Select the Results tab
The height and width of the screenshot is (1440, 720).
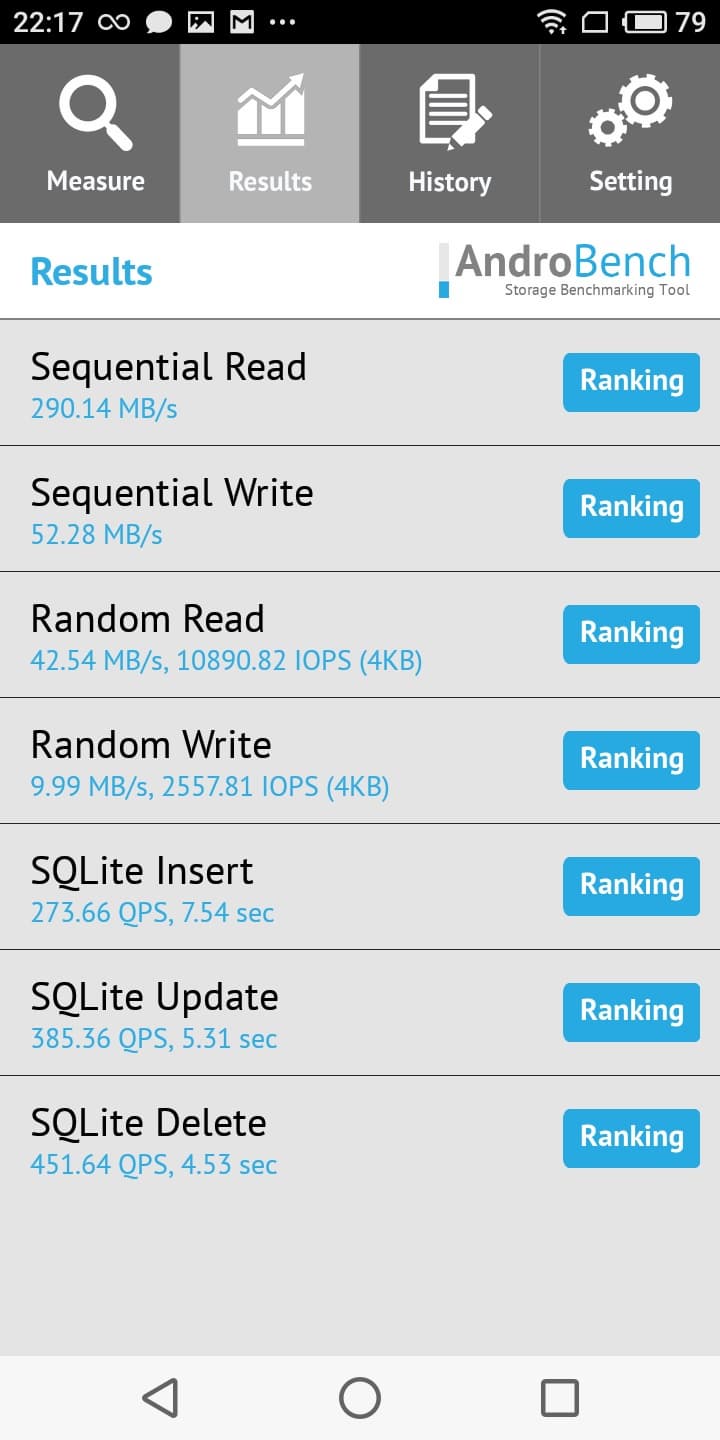click(x=270, y=133)
